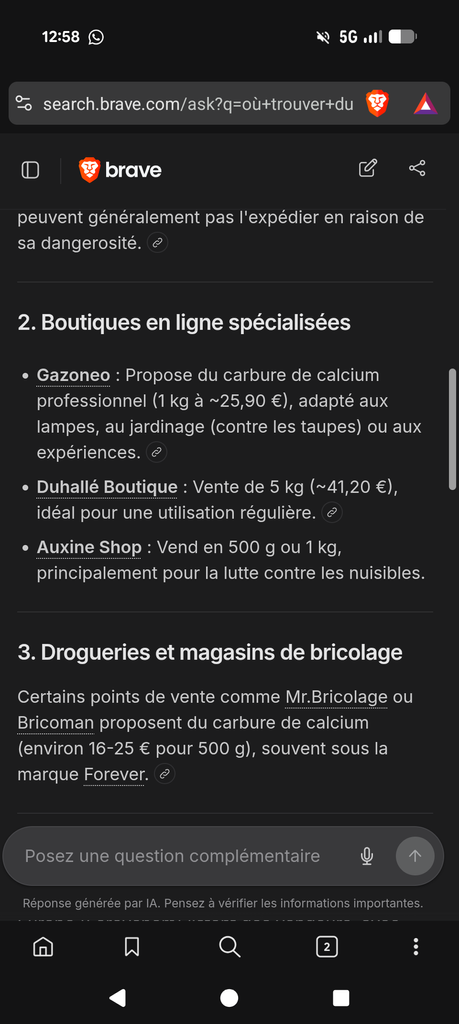The image size is (459, 1024).
Task: Follow the Bricoman link
Action: (56, 723)
